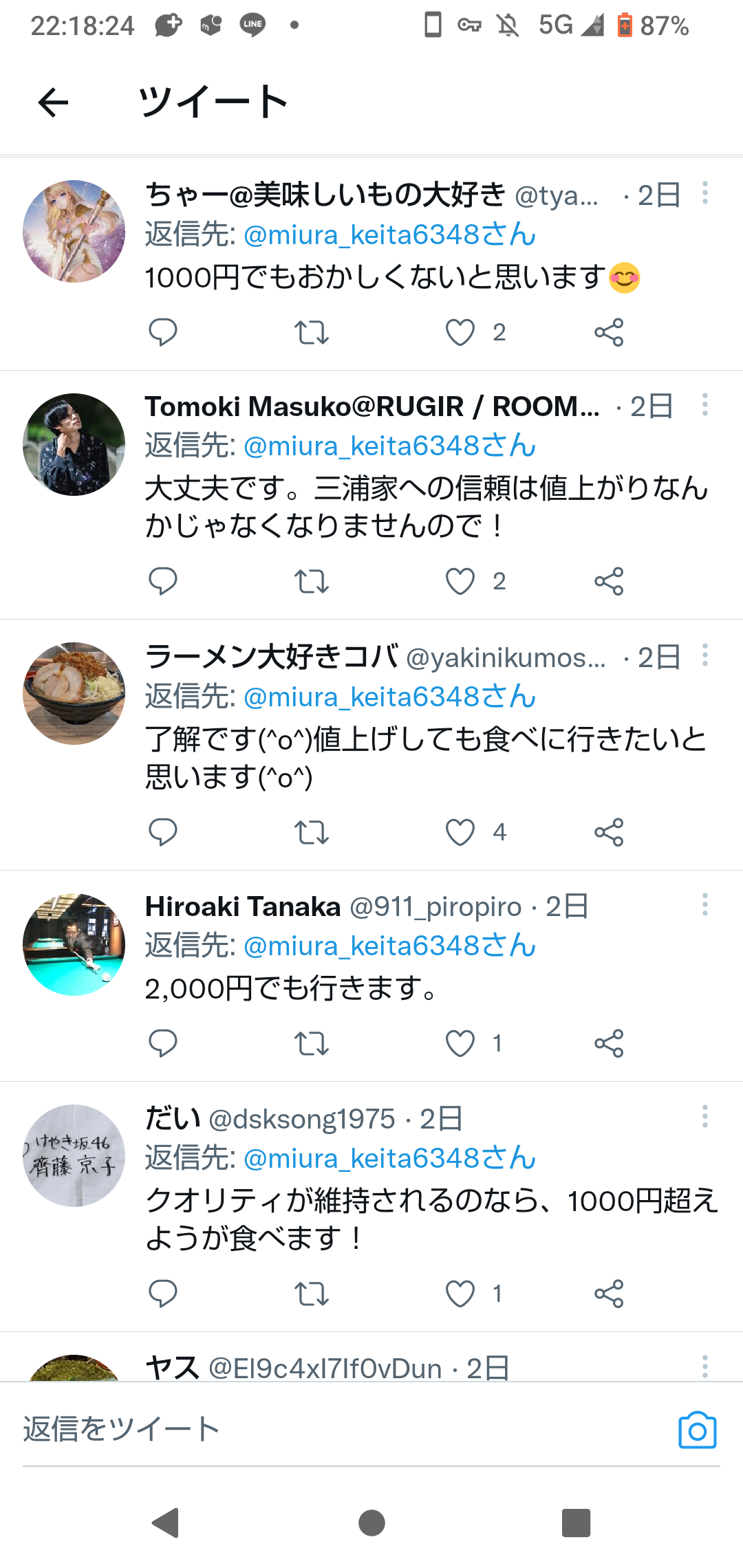Like ラーメン大好きコバ's reply
Viewport: 743px width, 1568px height.
click(x=460, y=832)
